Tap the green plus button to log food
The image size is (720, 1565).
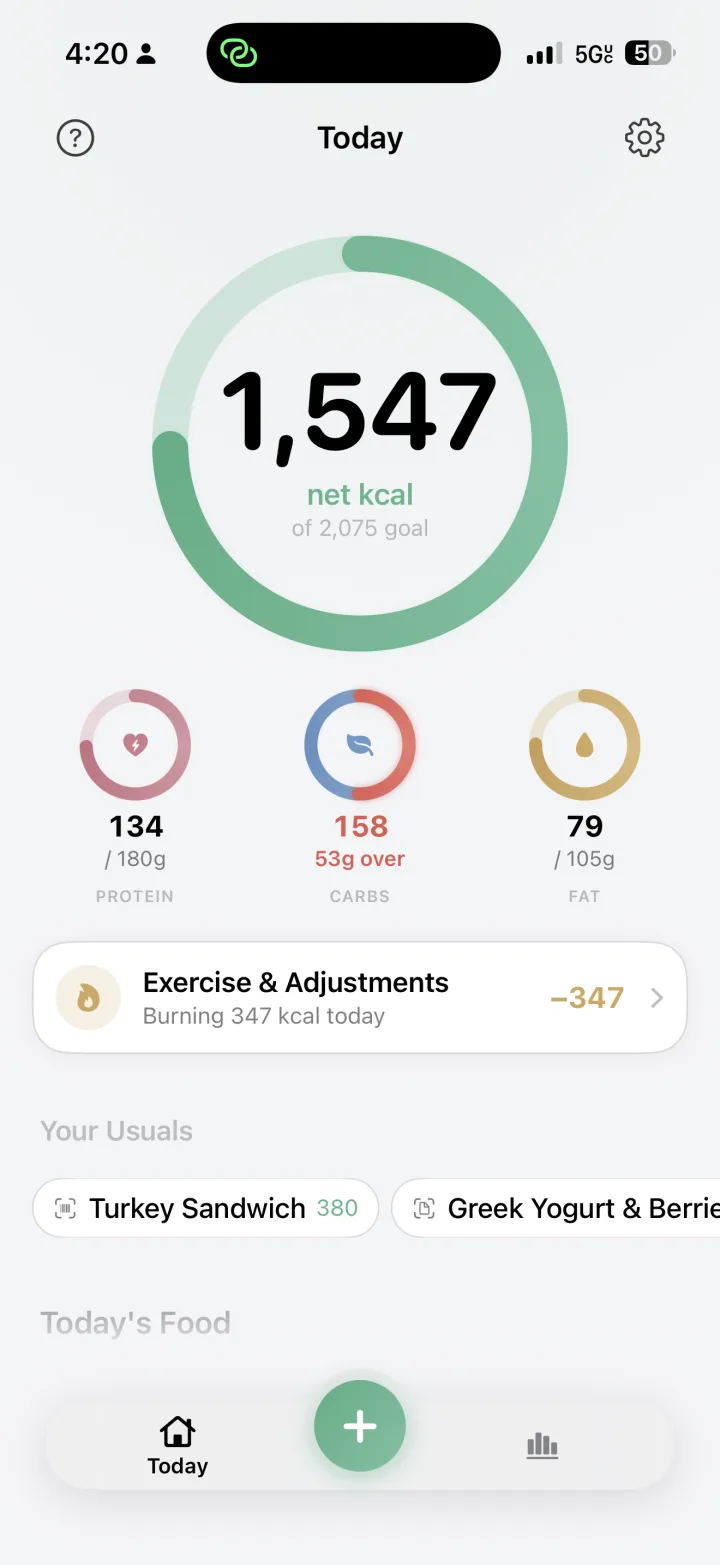(x=360, y=1426)
